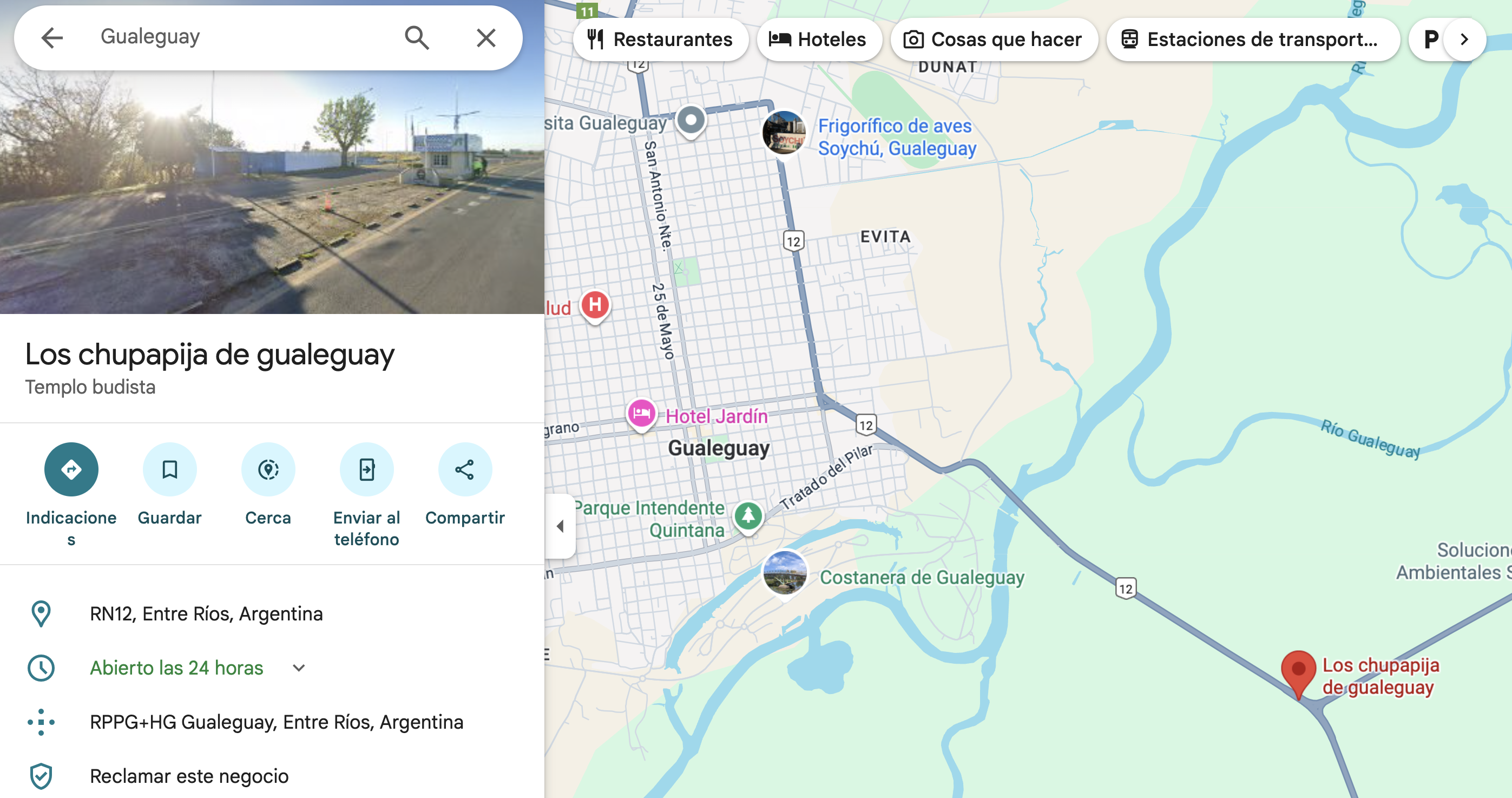Screen dimensions: 1512x798
Task: Get directions with Indicaciones
Action: click(71, 494)
